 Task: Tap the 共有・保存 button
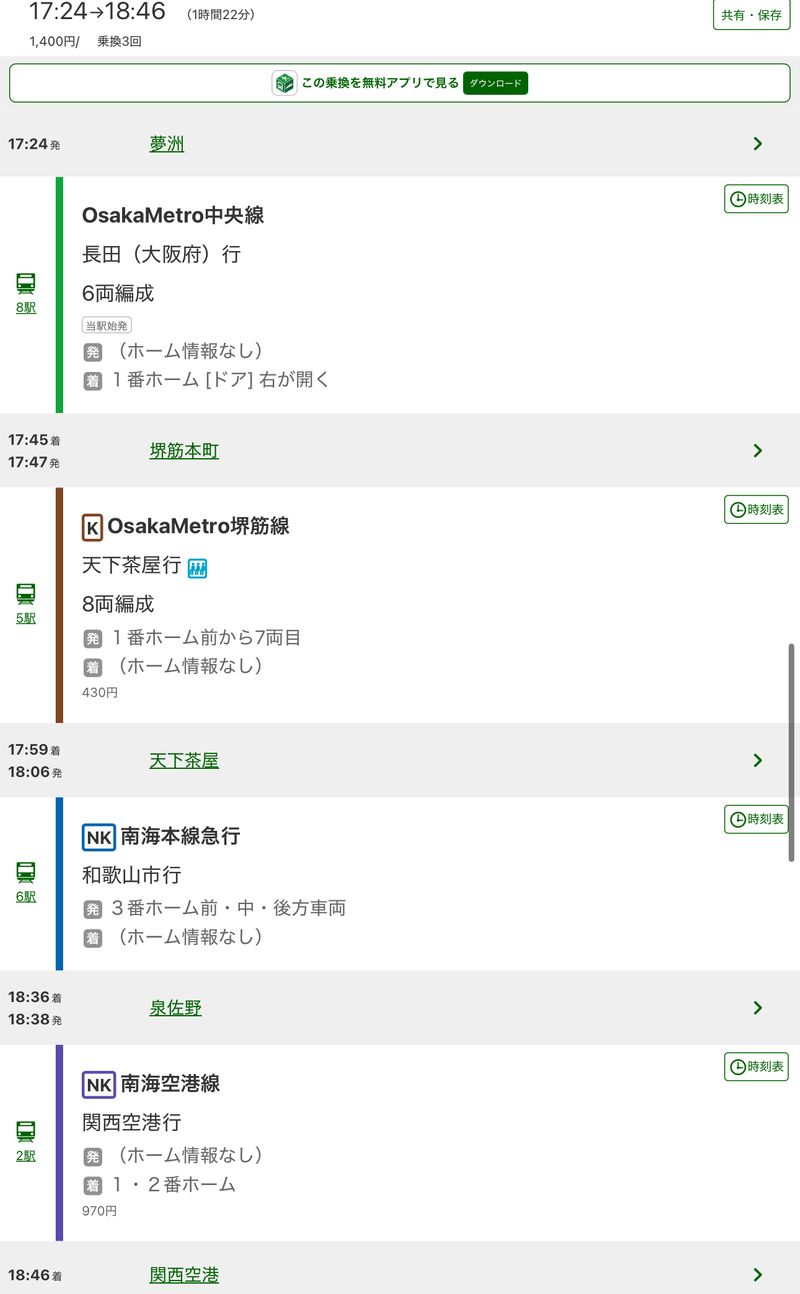751,15
